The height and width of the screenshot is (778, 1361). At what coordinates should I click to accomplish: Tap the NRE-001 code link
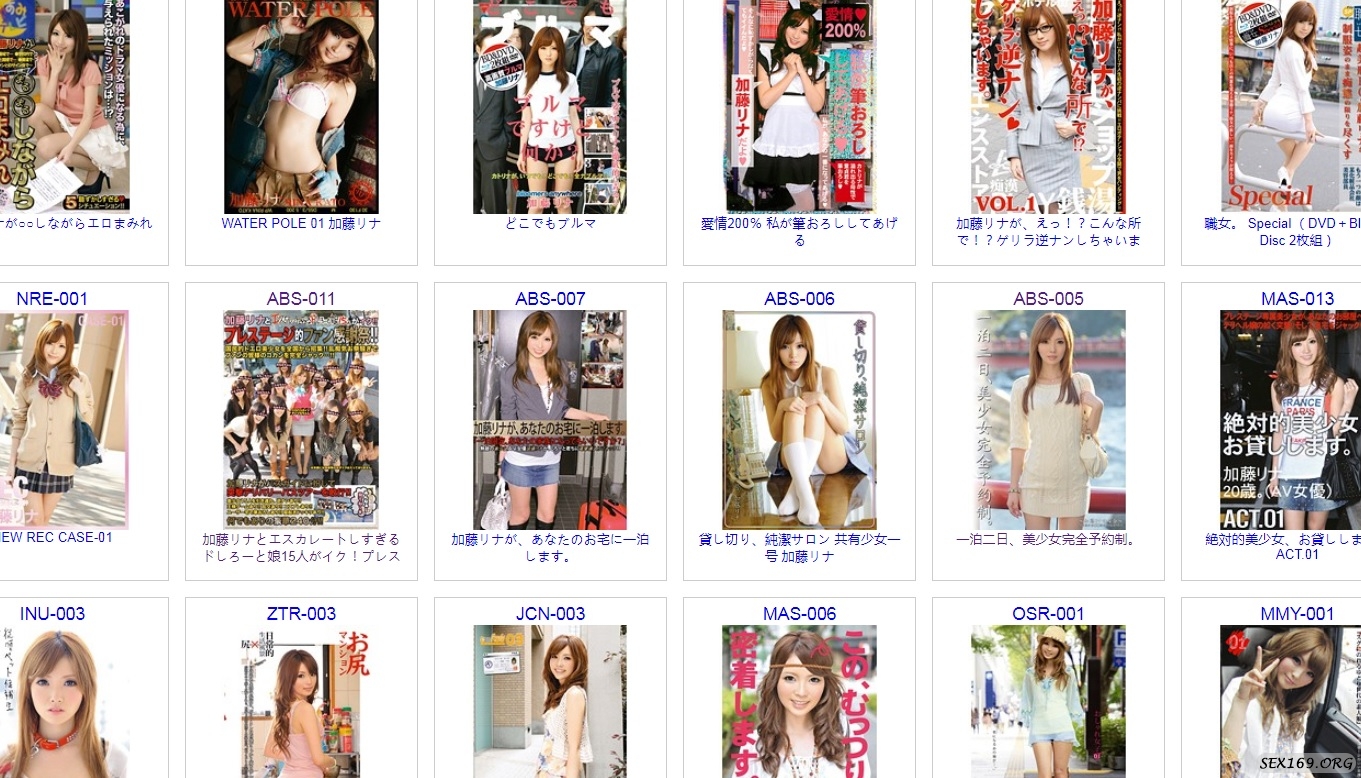click(52, 298)
